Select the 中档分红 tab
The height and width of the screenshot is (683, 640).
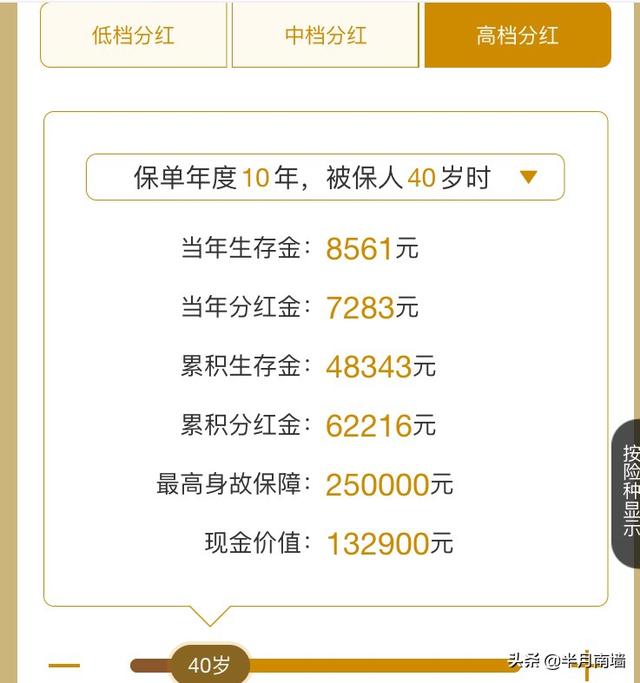coord(325,35)
